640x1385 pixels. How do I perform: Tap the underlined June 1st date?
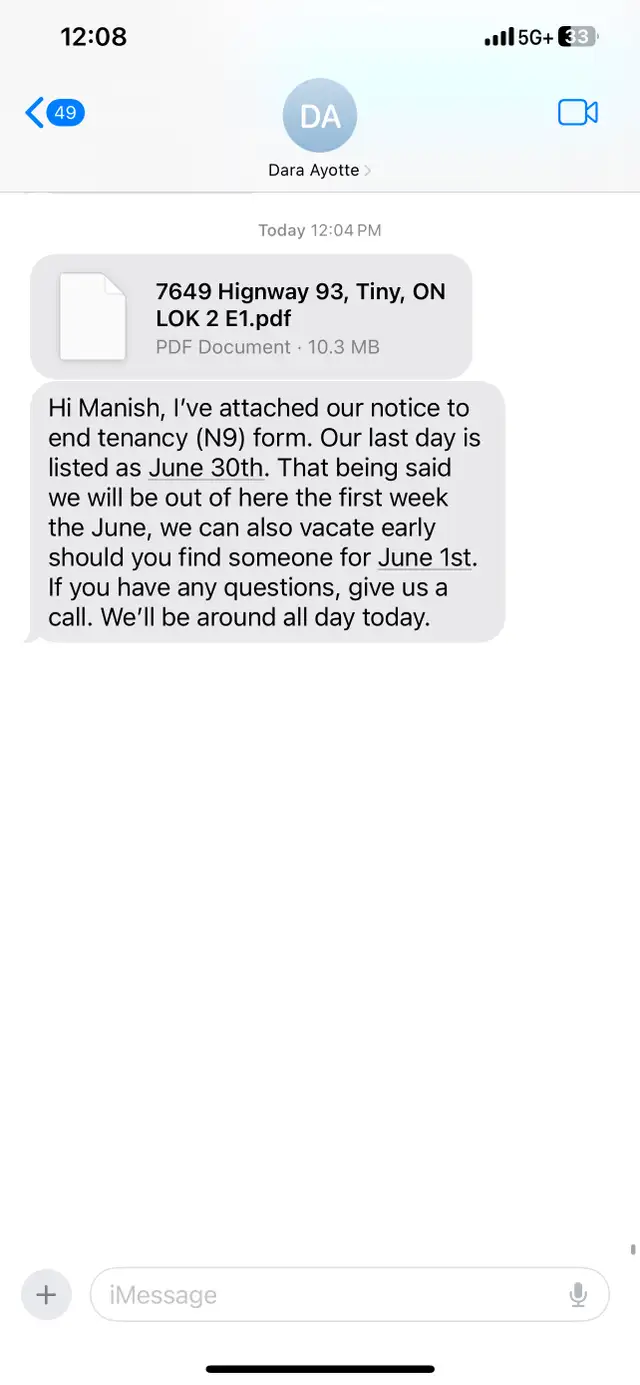424,557
